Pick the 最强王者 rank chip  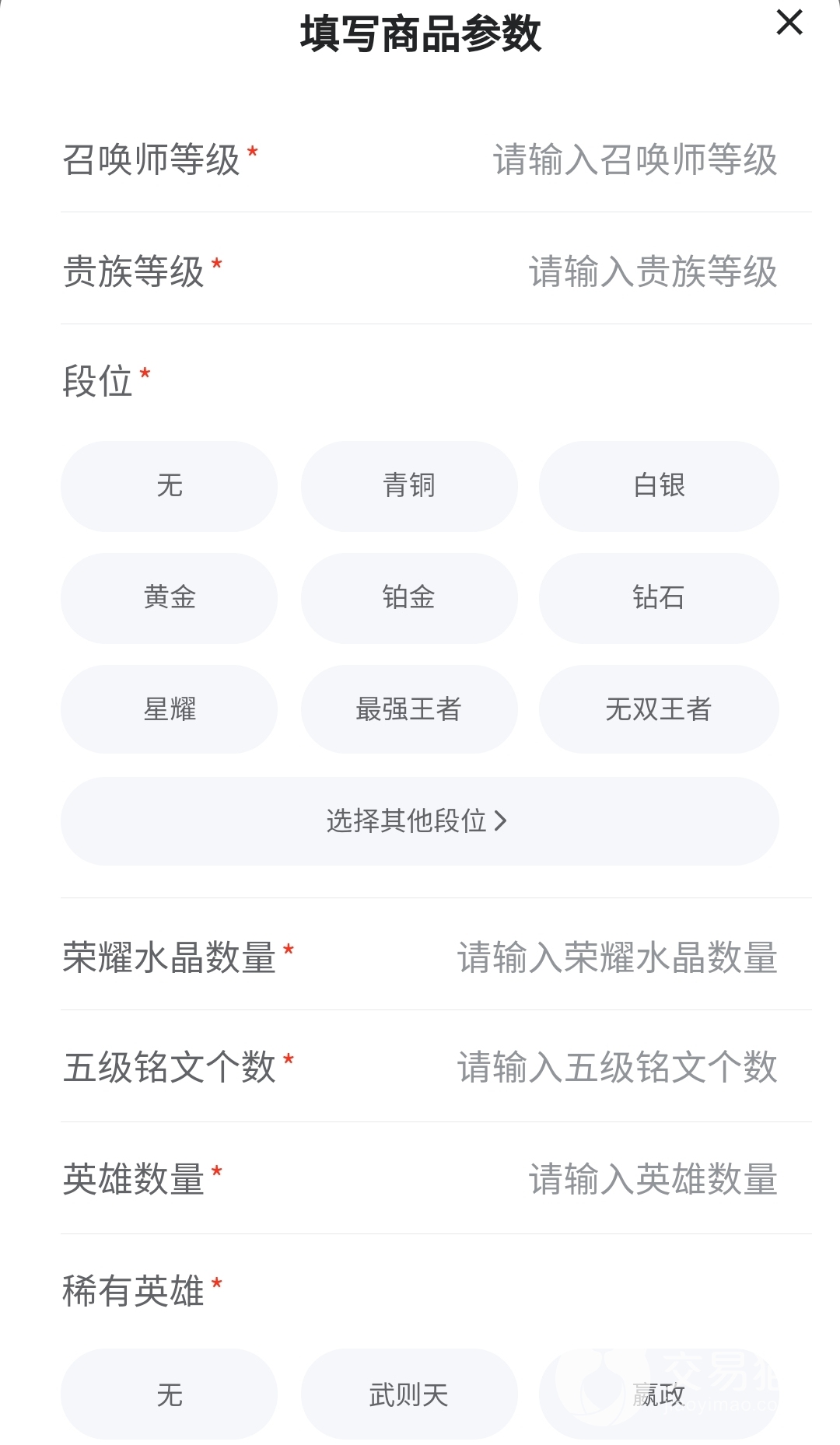point(409,709)
